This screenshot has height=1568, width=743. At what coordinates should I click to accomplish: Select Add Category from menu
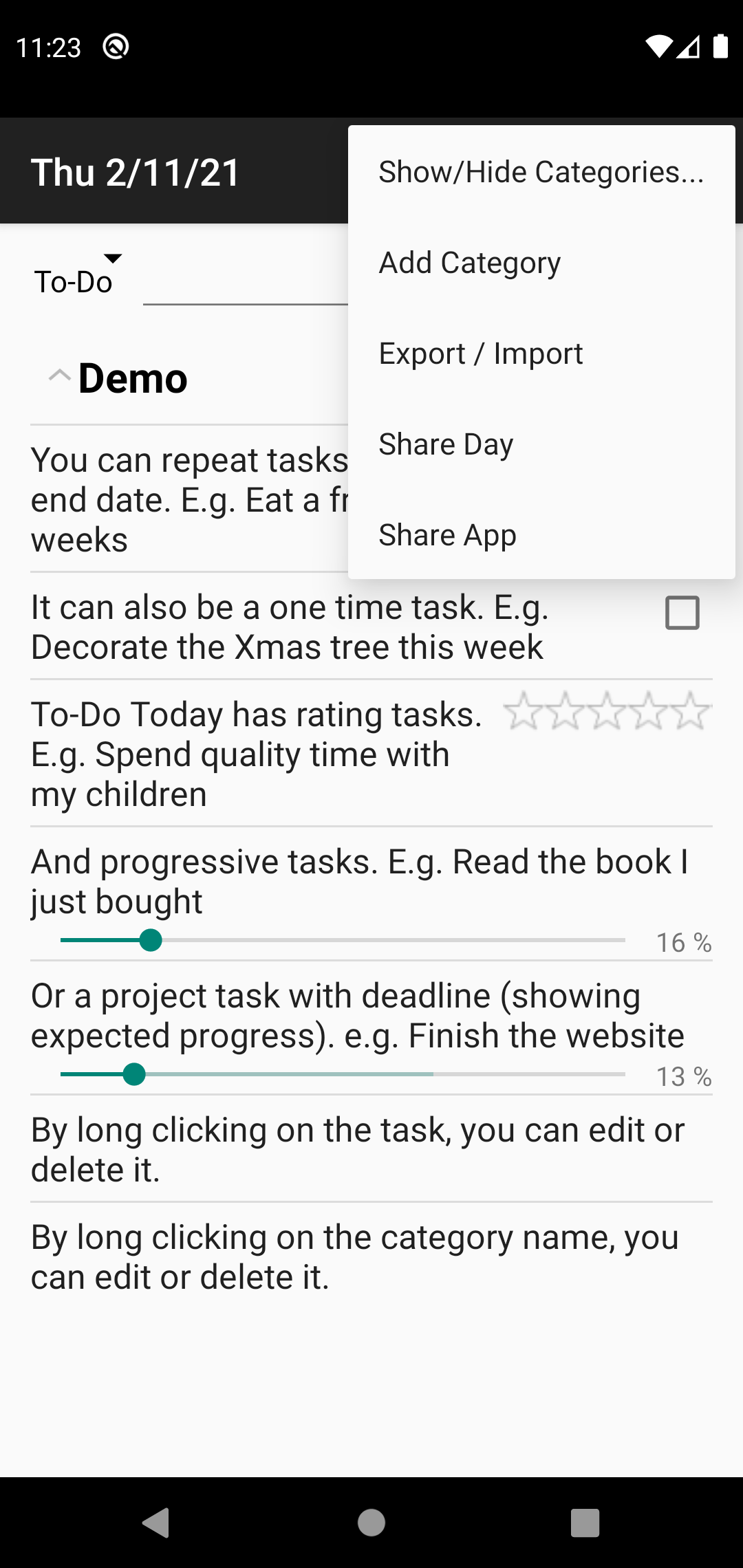point(470,263)
